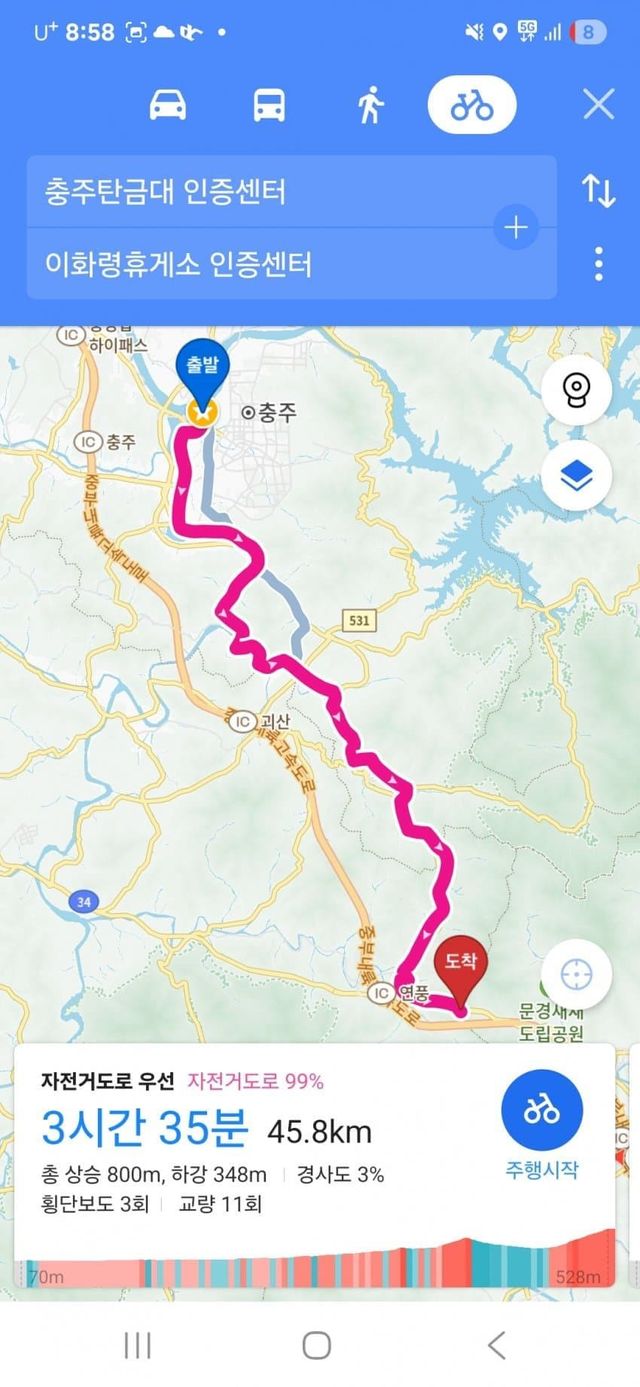
Task: Open the route options overflow menu
Action: coord(598,264)
